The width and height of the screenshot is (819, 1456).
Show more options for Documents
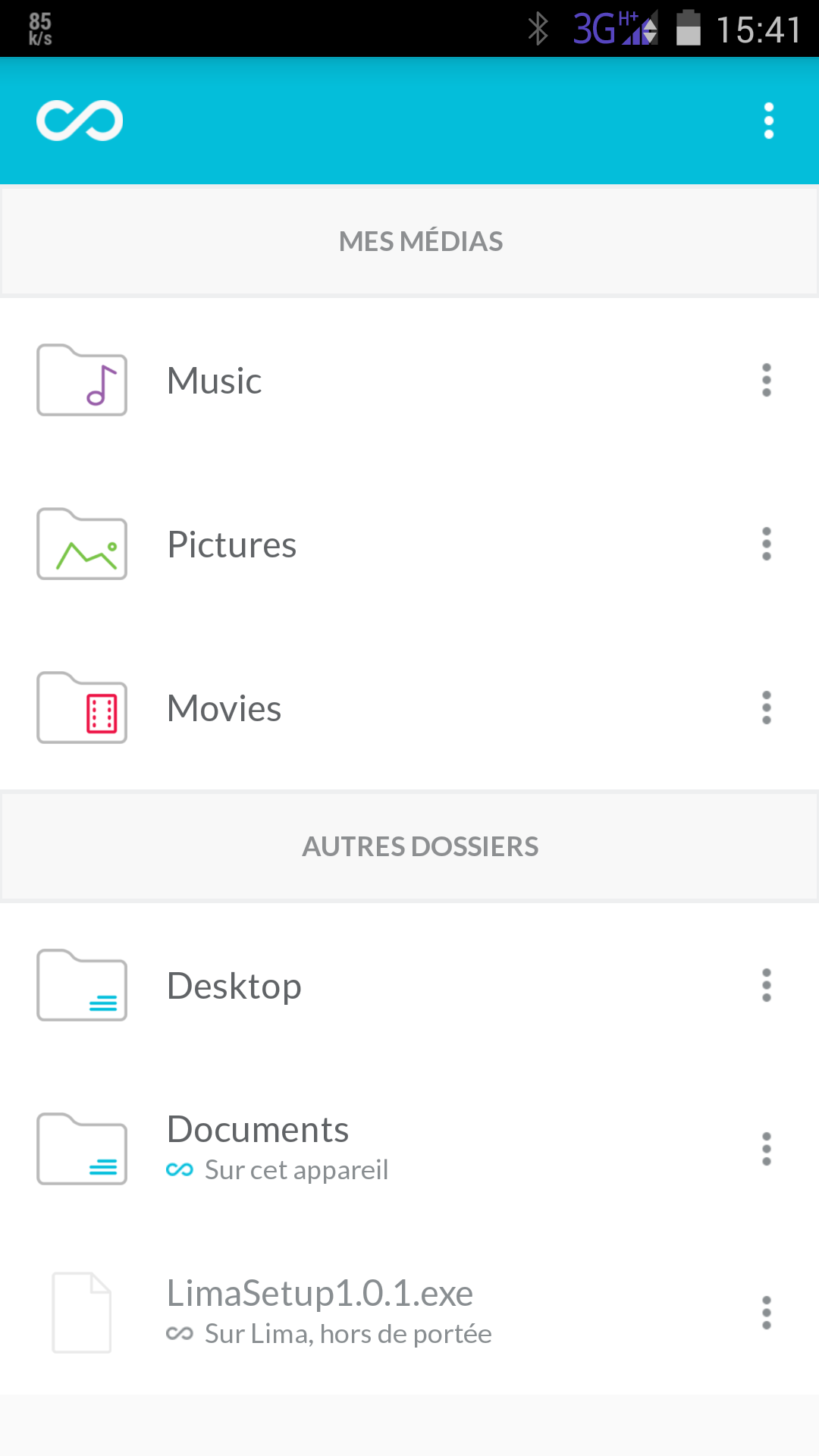click(x=767, y=1149)
